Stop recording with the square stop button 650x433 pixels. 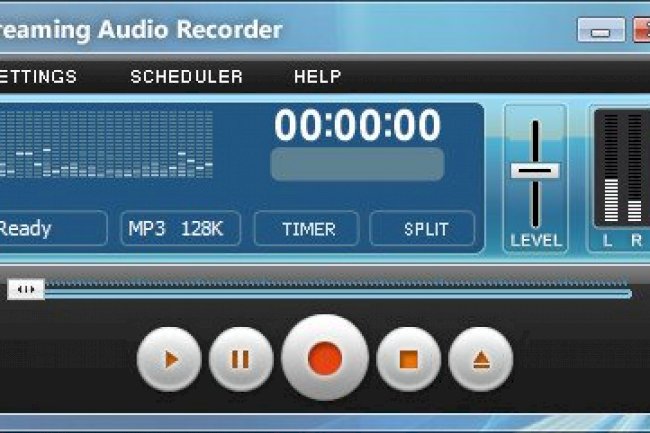coord(408,358)
